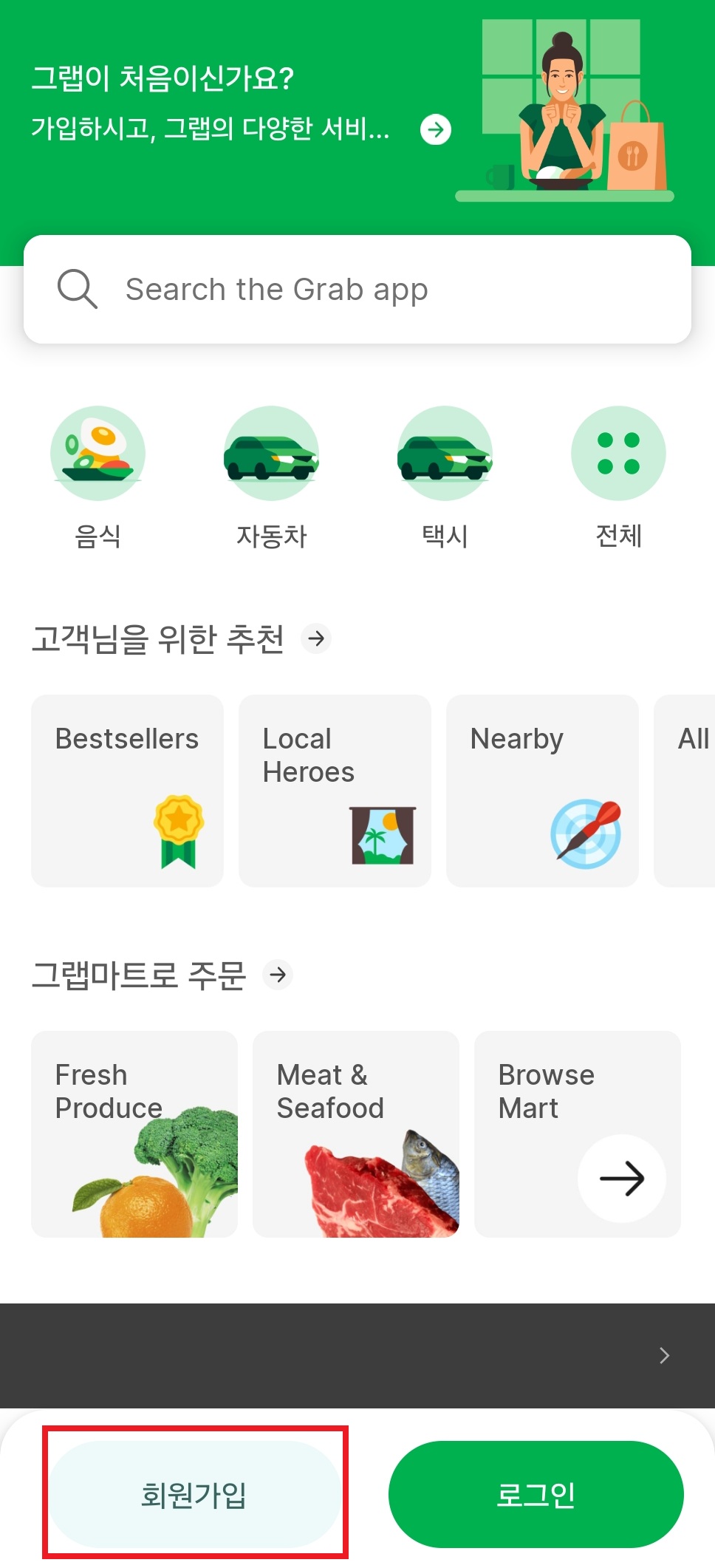Switch to the Bestsellers category card
The height and width of the screenshot is (1568, 715).
point(127,790)
